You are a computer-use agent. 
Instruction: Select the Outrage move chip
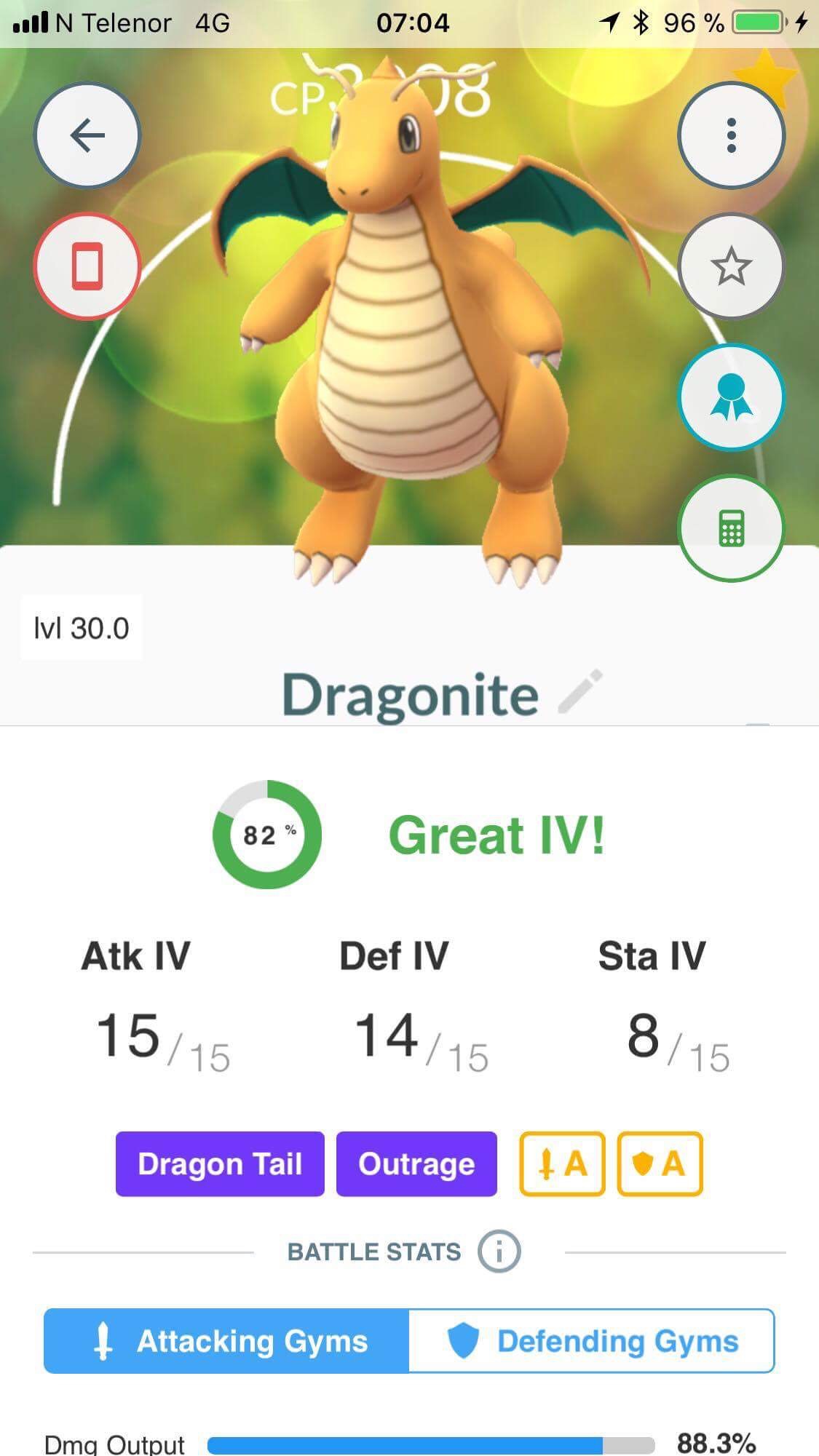[x=416, y=1163]
